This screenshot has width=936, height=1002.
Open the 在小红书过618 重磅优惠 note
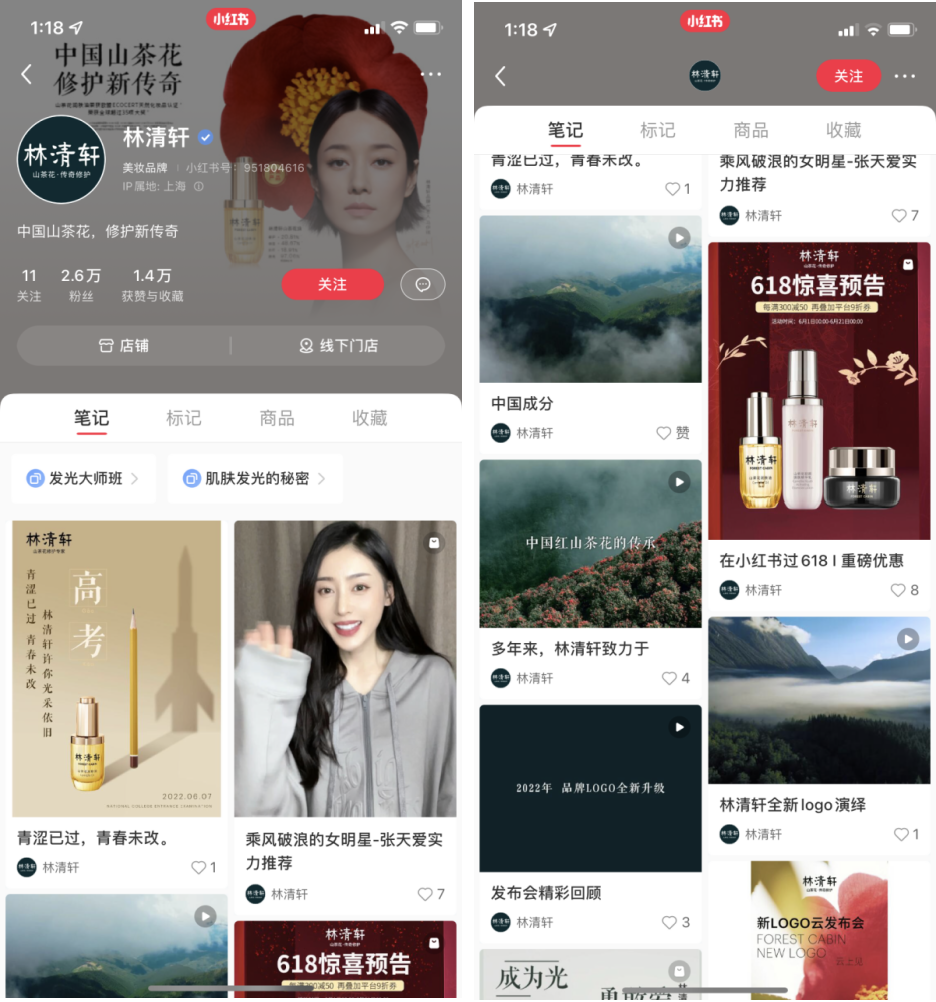click(x=819, y=390)
